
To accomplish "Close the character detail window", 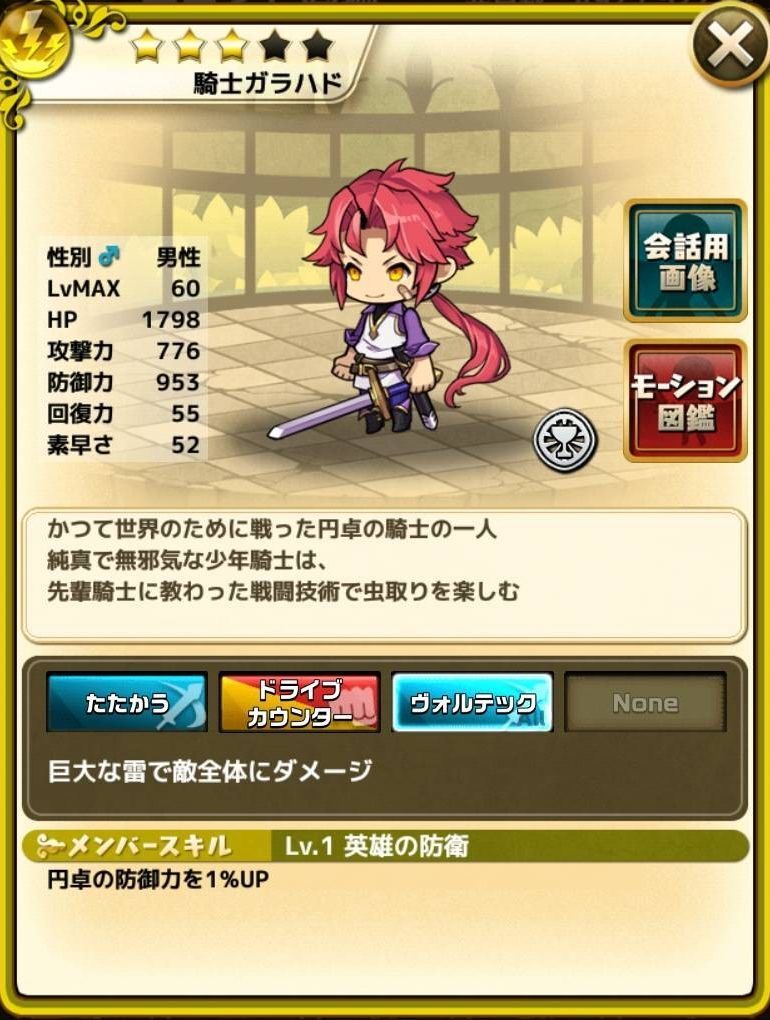I will pyautogui.click(x=729, y=43).
